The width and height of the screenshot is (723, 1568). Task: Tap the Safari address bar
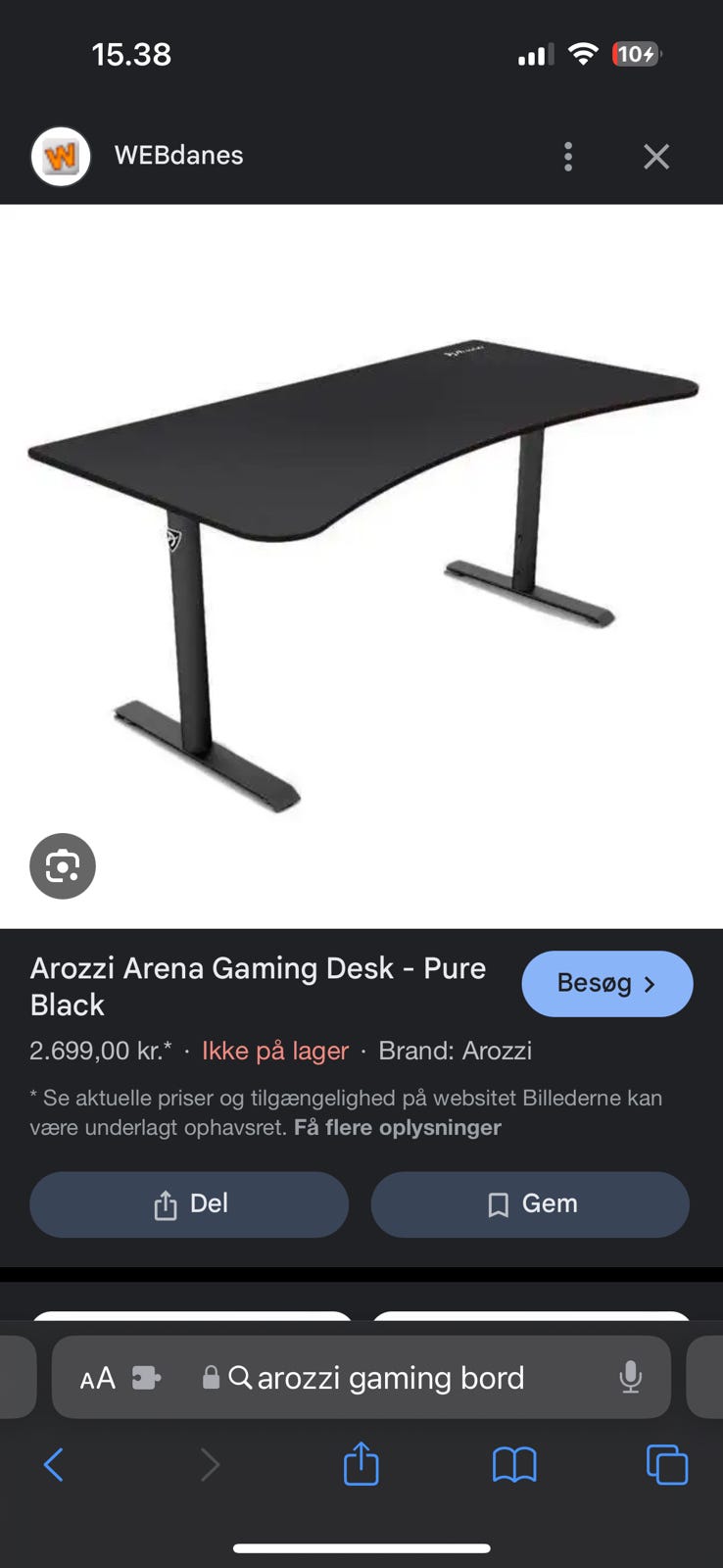pyautogui.click(x=390, y=1378)
